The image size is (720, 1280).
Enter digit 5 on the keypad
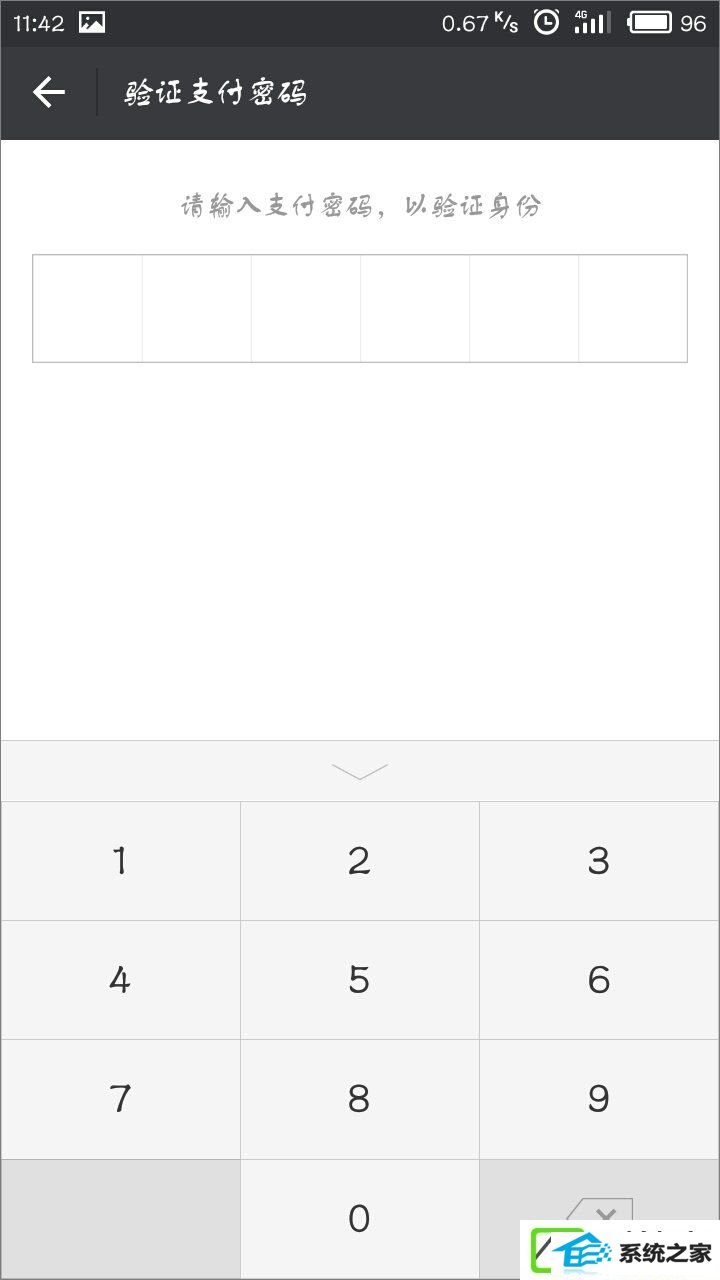(x=360, y=980)
